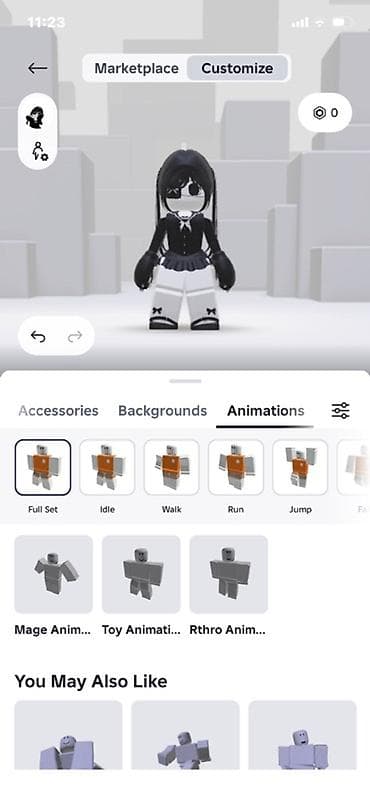Choose the Walk animation type
This screenshot has height=800, width=370.
pos(171,467)
